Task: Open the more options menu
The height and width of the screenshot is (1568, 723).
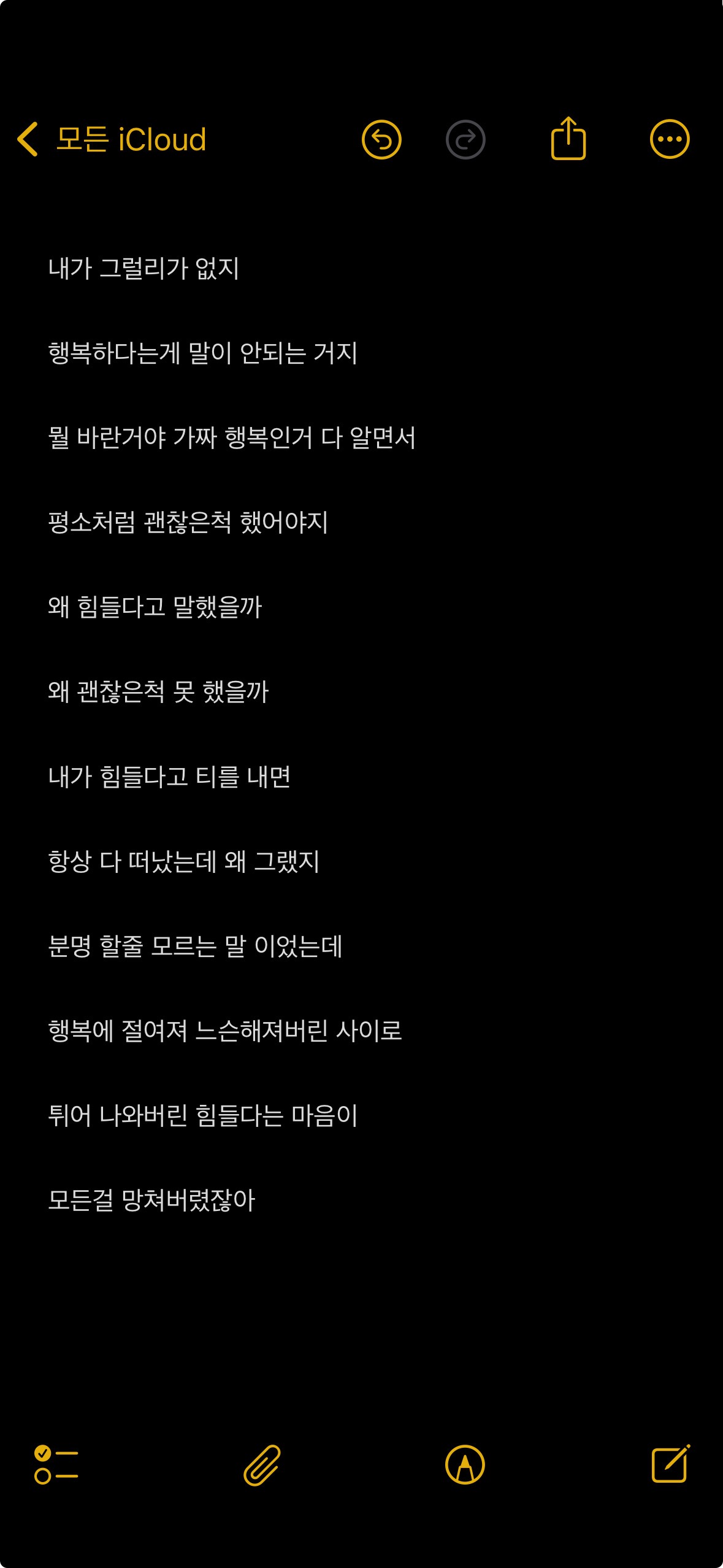Action: coord(670,139)
